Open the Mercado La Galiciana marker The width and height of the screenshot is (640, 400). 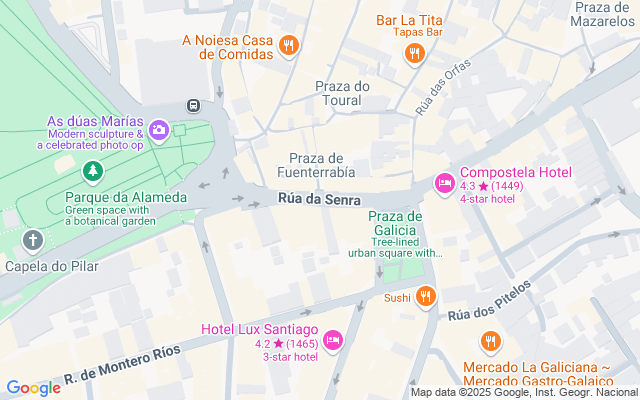(x=490, y=342)
